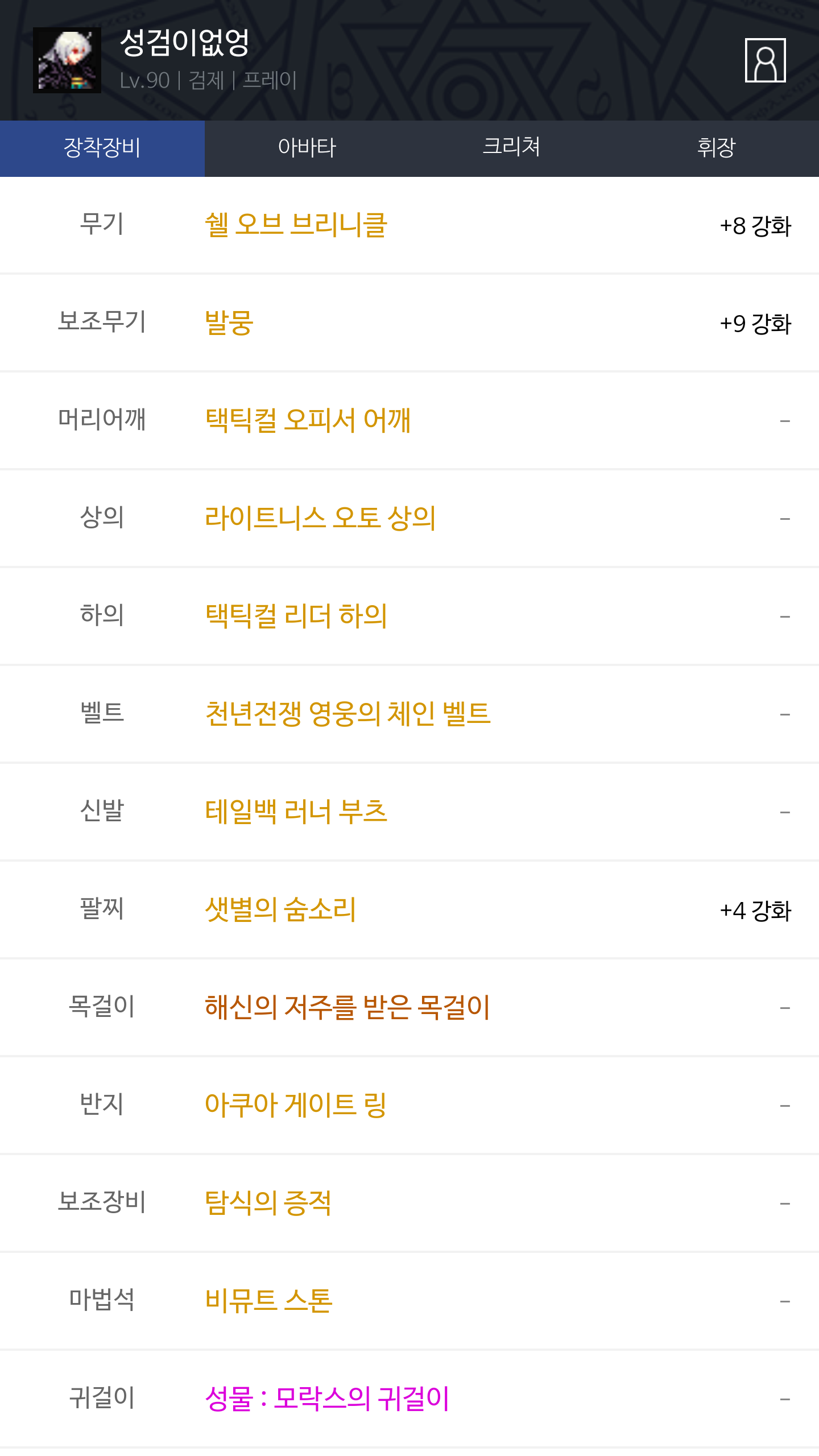Open the character profile icon
The image size is (819, 1456).
(765, 60)
